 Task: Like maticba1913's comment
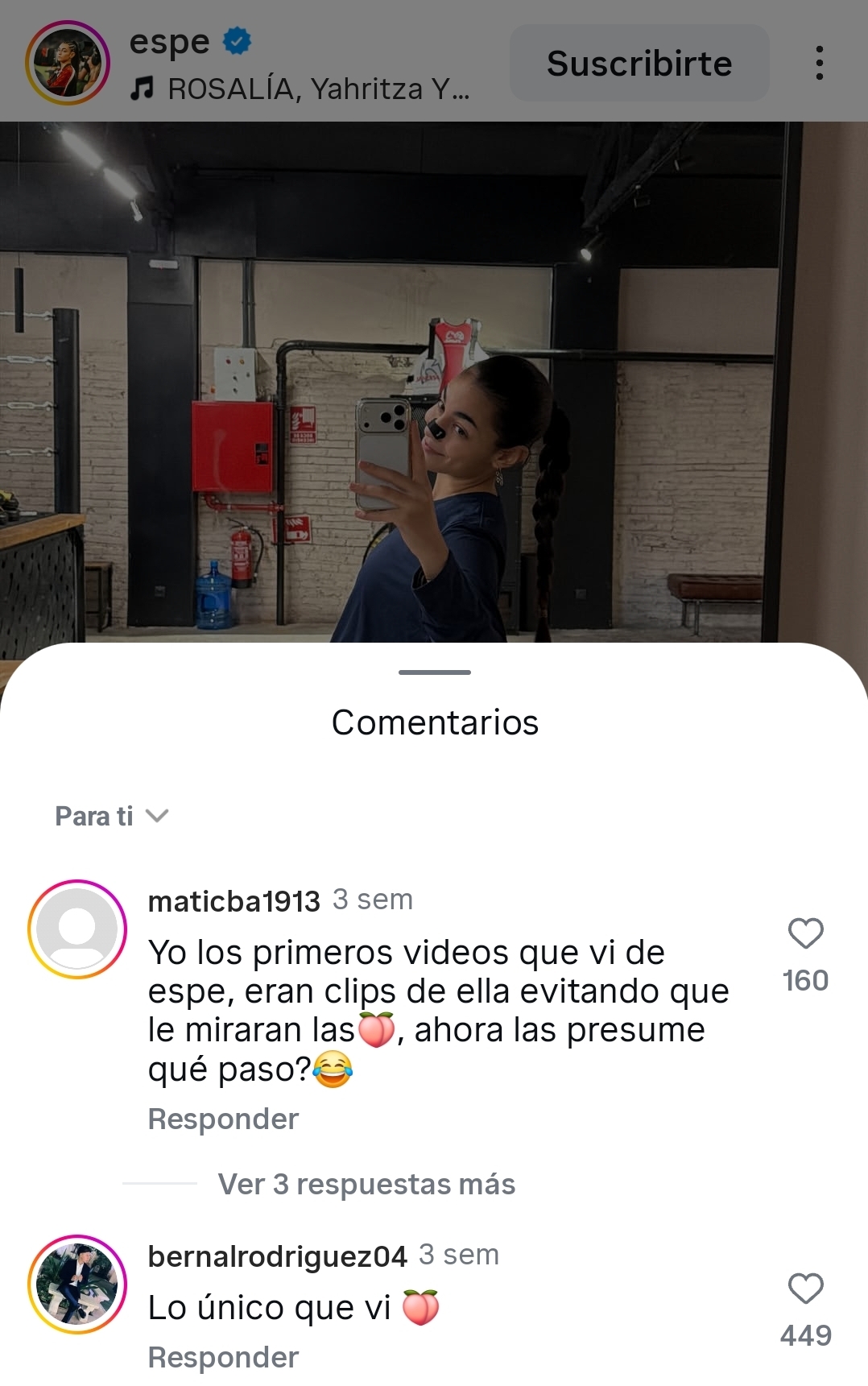805,934
